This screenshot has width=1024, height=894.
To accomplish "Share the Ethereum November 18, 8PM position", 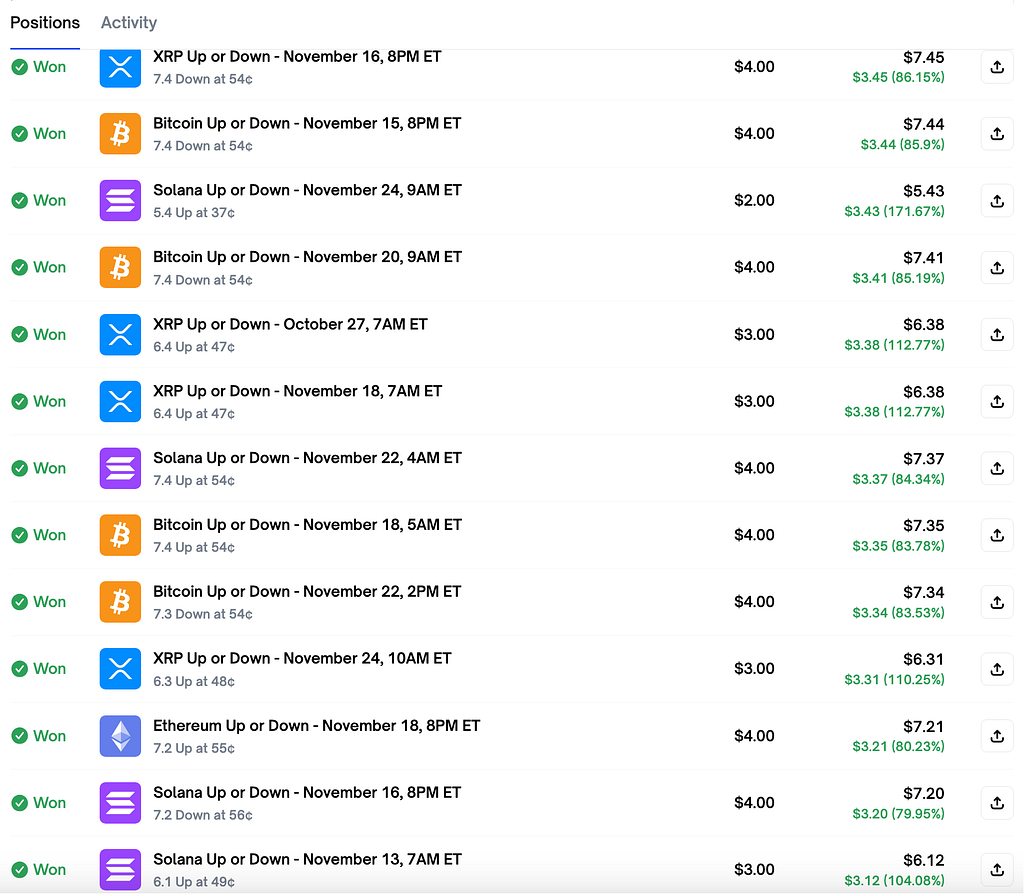I will (997, 737).
